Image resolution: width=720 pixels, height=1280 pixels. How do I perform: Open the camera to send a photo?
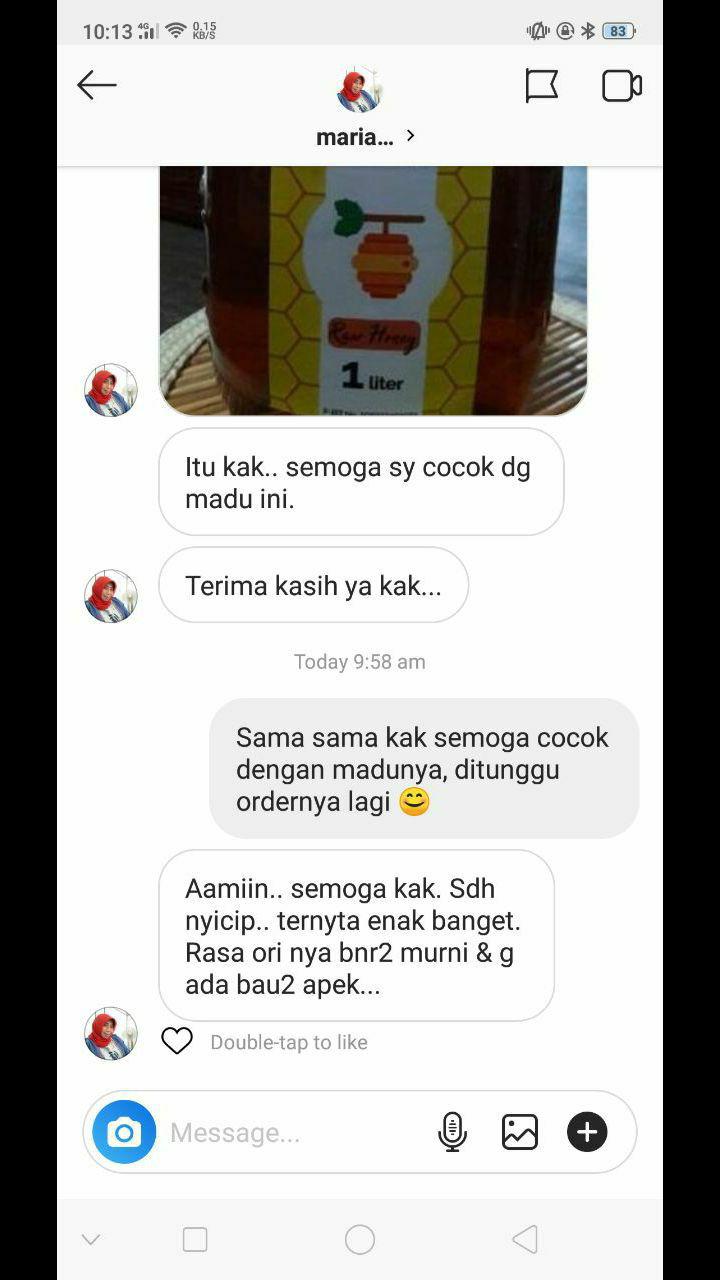point(124,1132)
